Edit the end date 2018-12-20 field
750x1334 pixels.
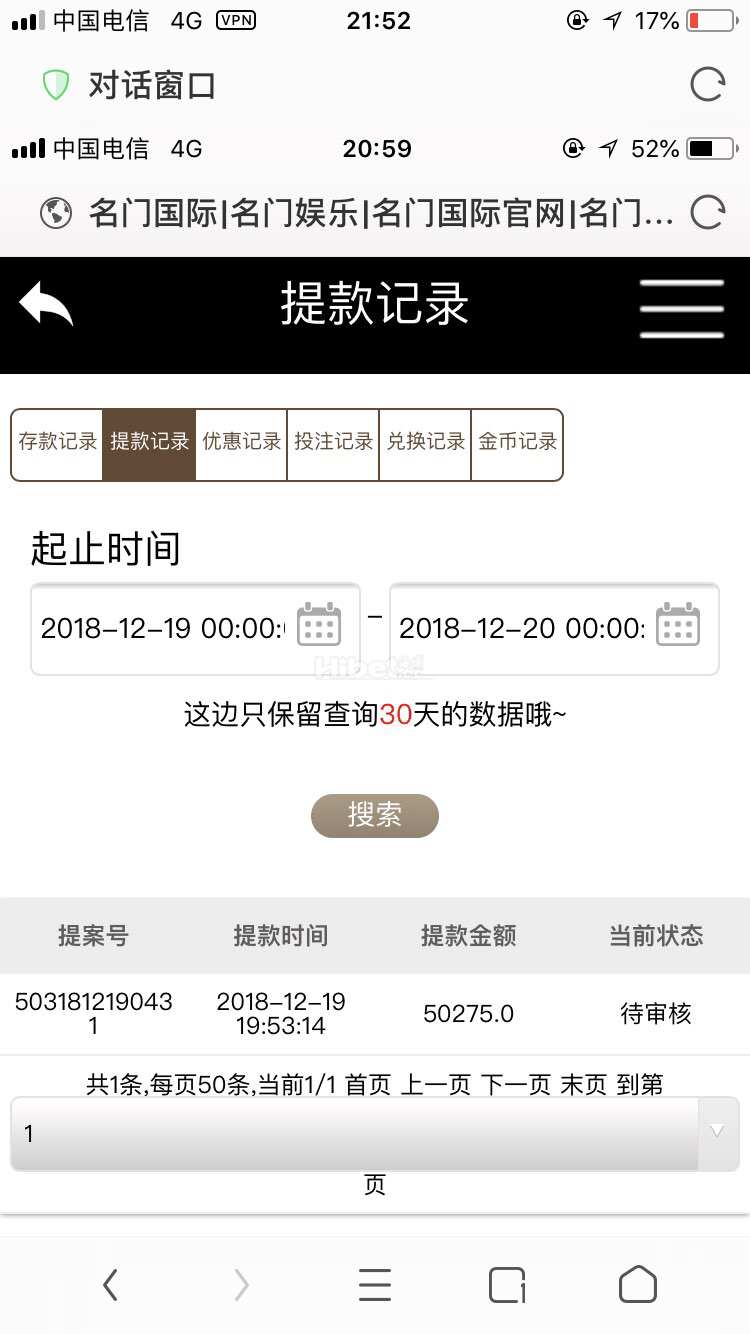click(x=523, y=628)
